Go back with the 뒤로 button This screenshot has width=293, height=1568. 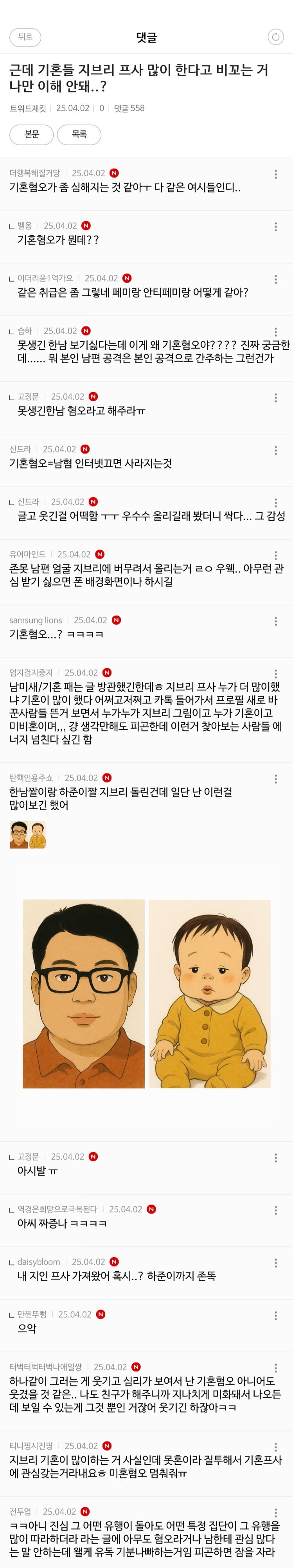[x=25, y=37]
